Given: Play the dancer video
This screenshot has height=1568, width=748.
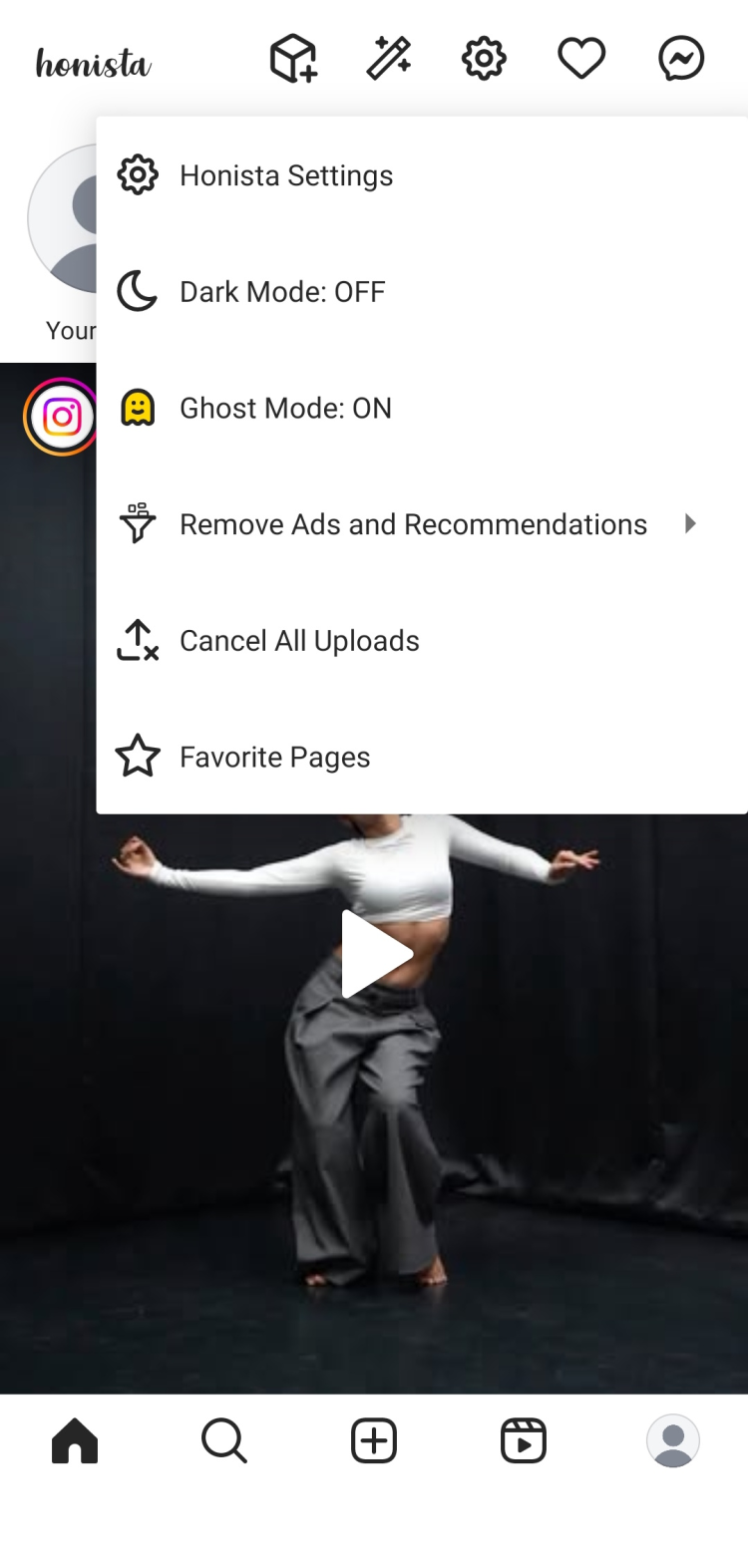Looking at the screenshot, I should click(376, 954).
